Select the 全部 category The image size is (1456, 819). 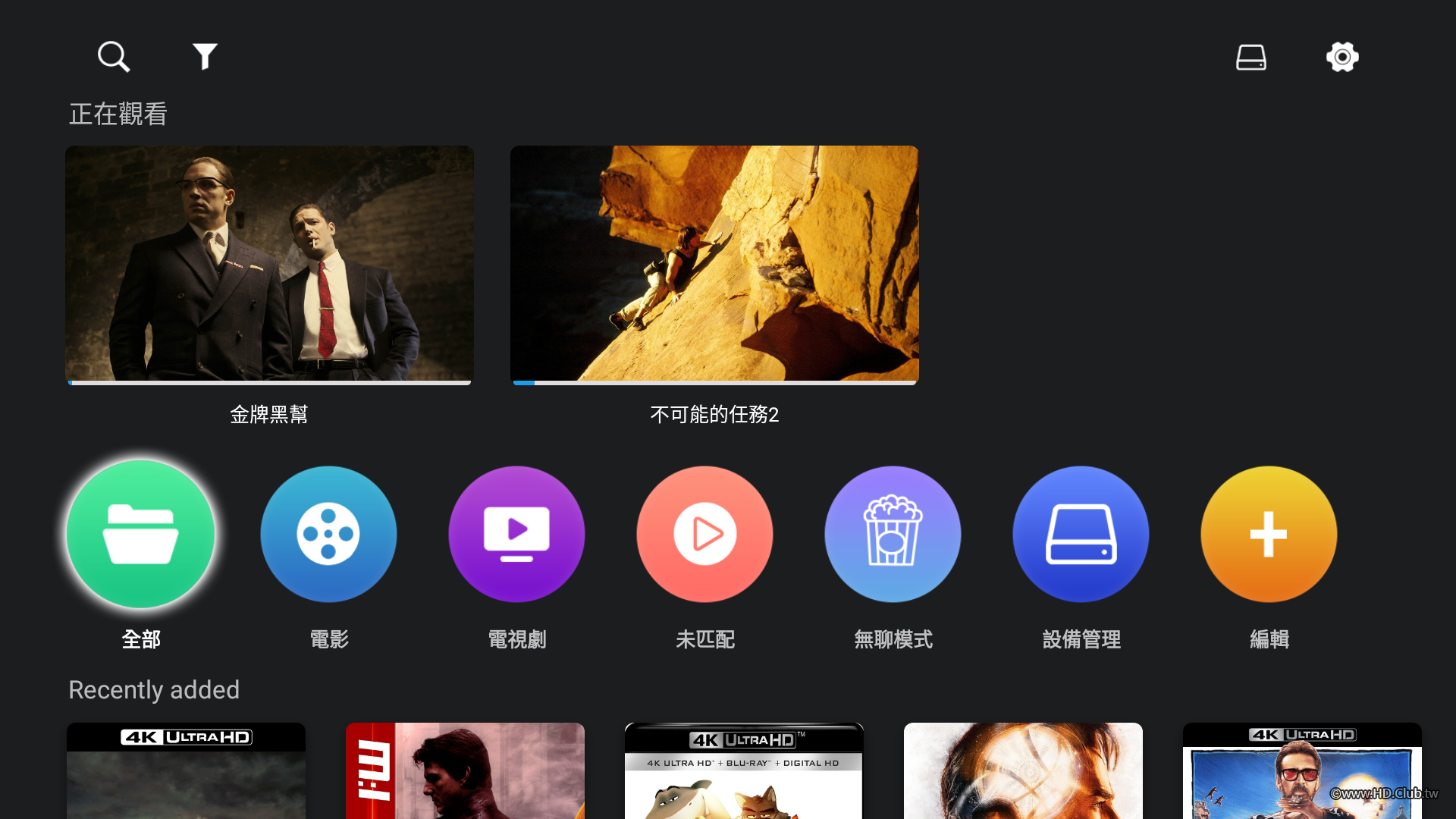(x=141, y=535)
